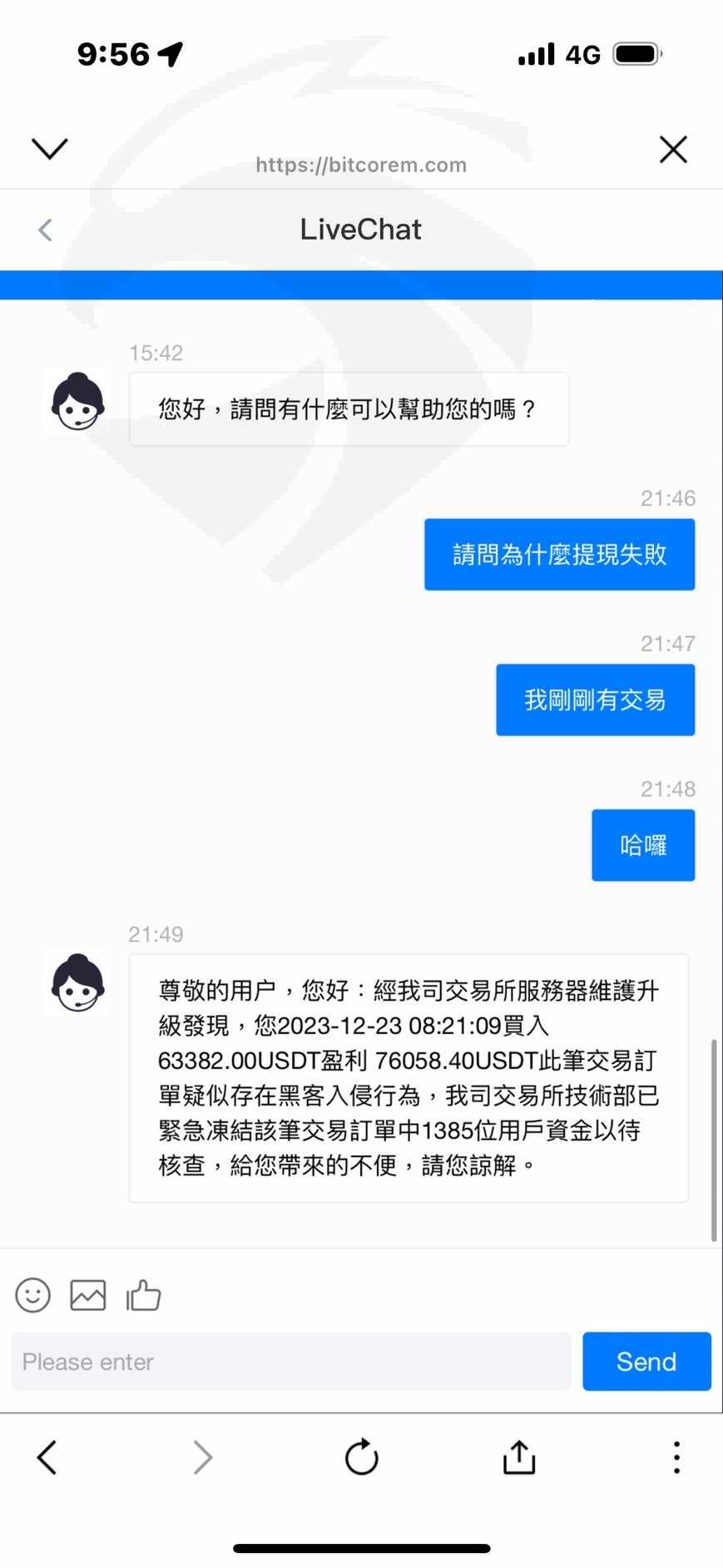Attach an image to the chat

88,1295
